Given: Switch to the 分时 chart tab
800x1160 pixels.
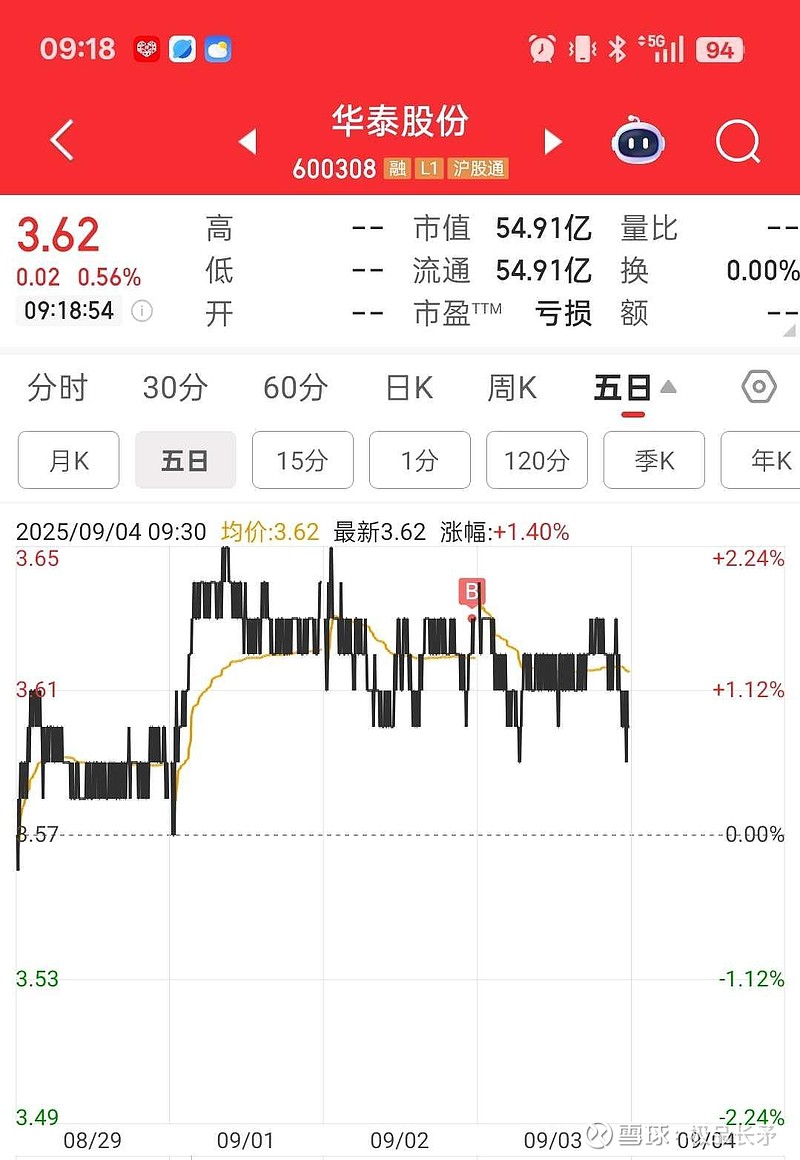Looking at the screenshot, I should tap(58, 387).
